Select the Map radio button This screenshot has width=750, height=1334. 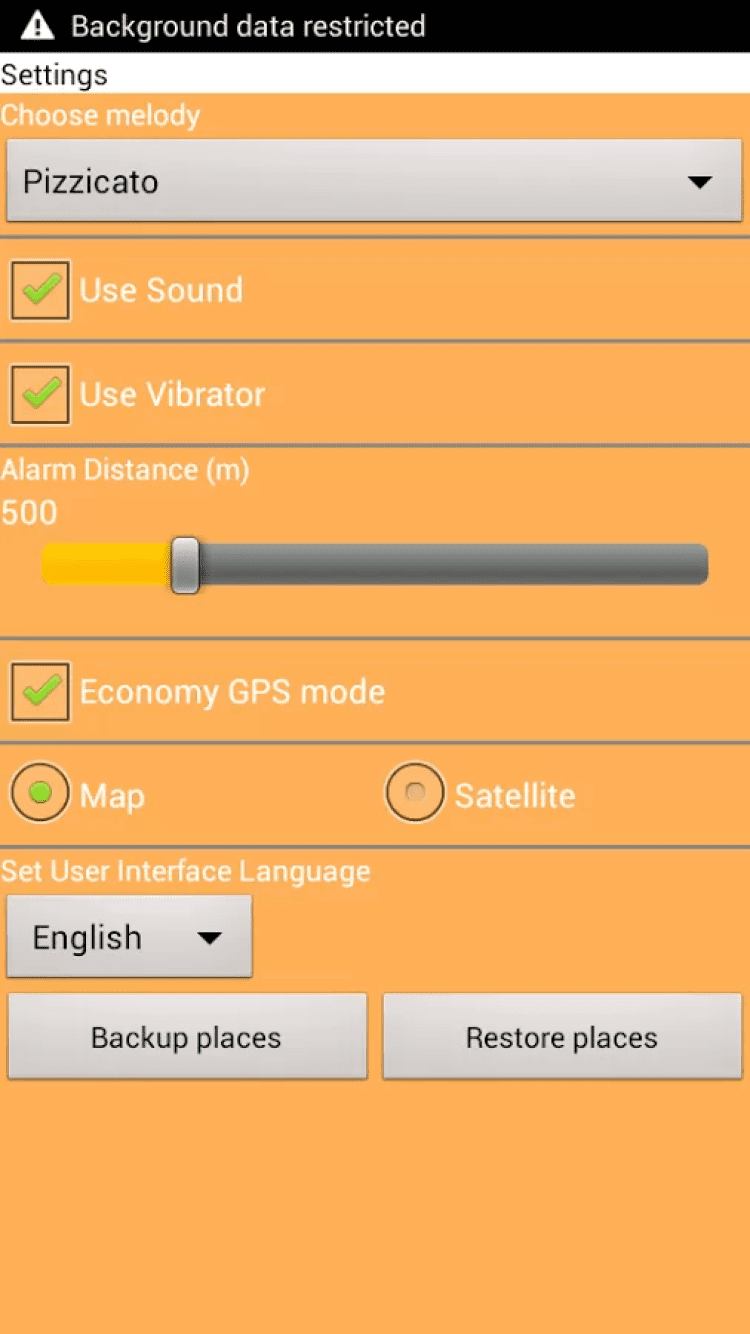click(x=41, y=794)
